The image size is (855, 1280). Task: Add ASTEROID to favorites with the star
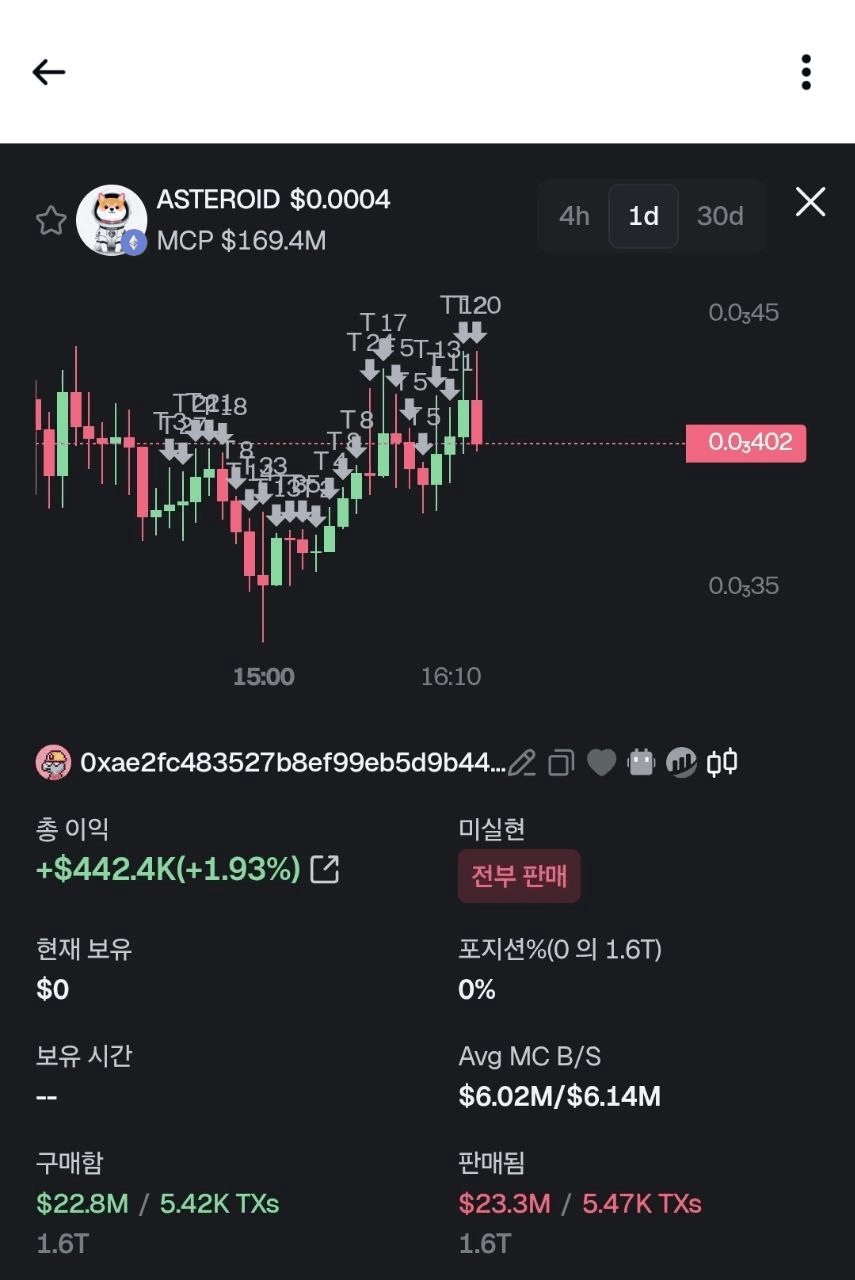click(x=51, y=221)
